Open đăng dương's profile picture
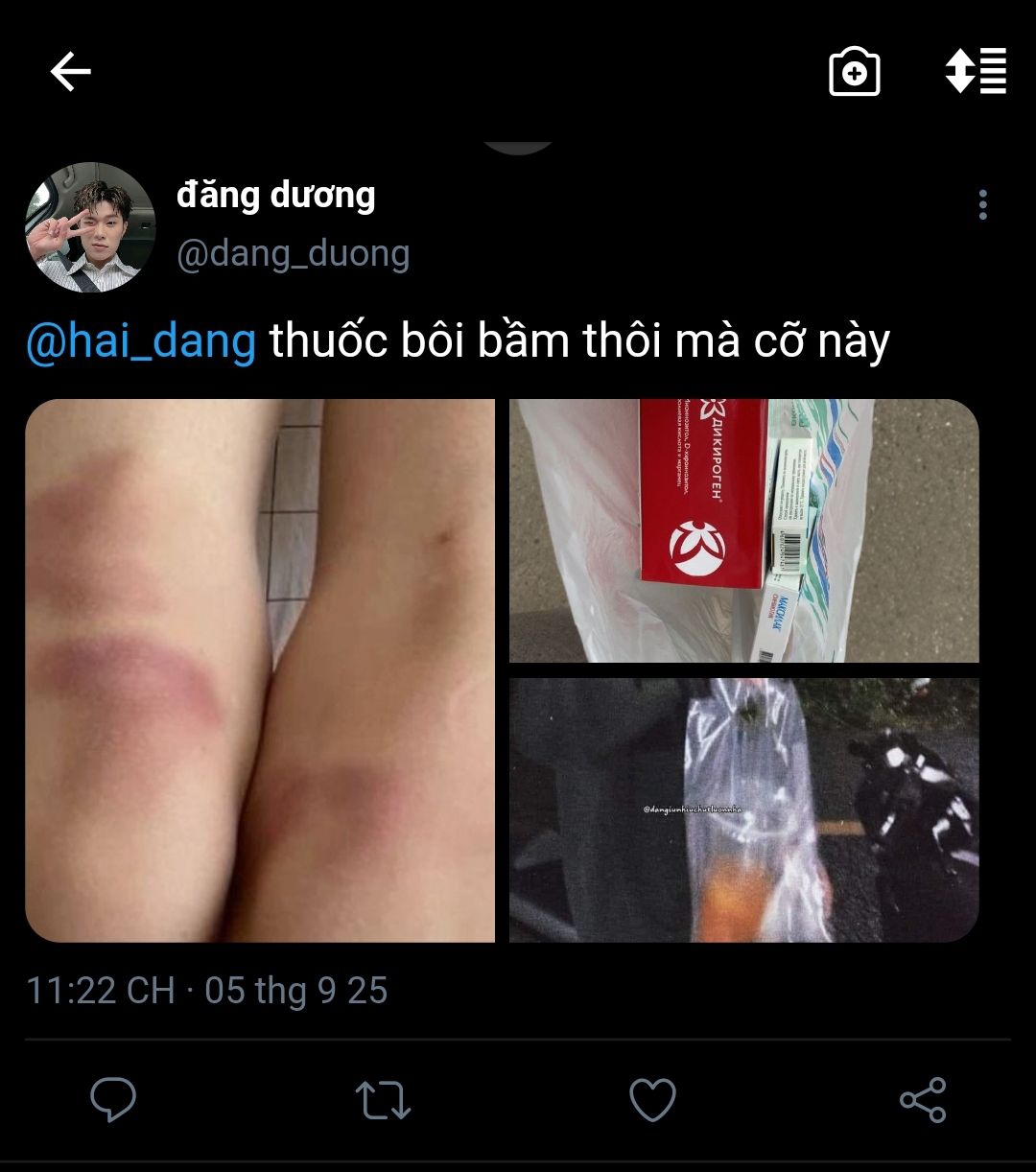This screenshot has width=1036, height=1172. point(90,227)
